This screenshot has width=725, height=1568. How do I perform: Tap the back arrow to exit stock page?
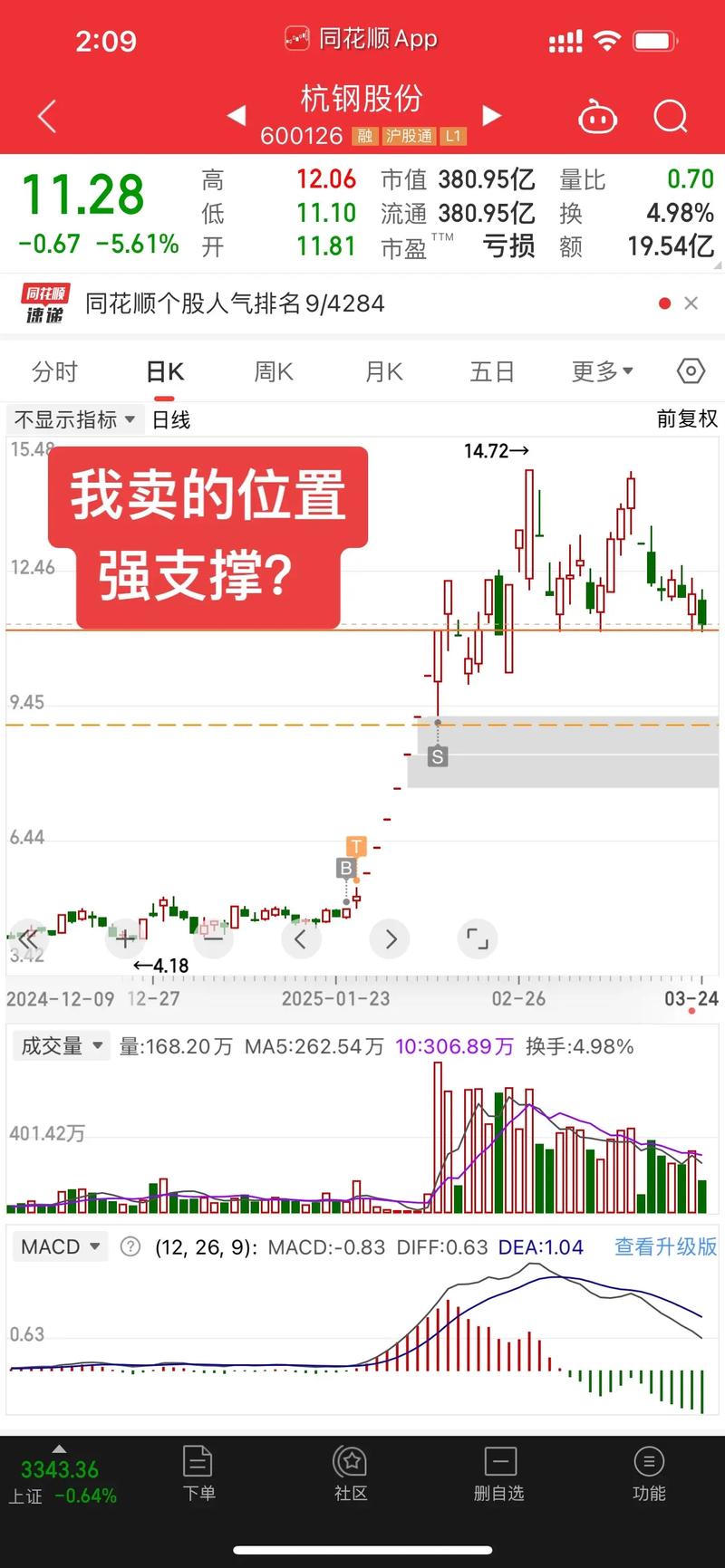46,115
